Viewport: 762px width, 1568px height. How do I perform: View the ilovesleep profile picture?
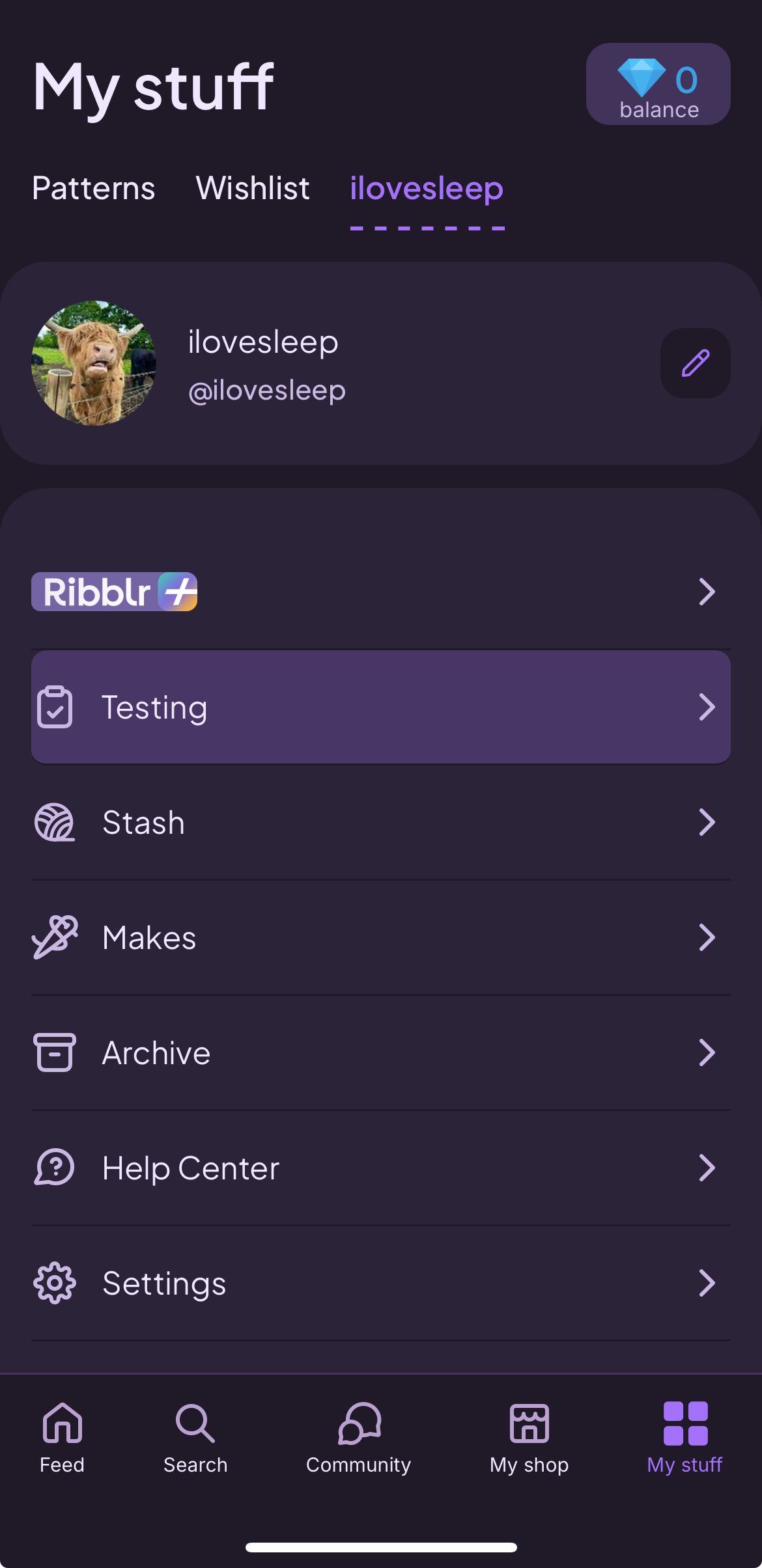(94, 363)
